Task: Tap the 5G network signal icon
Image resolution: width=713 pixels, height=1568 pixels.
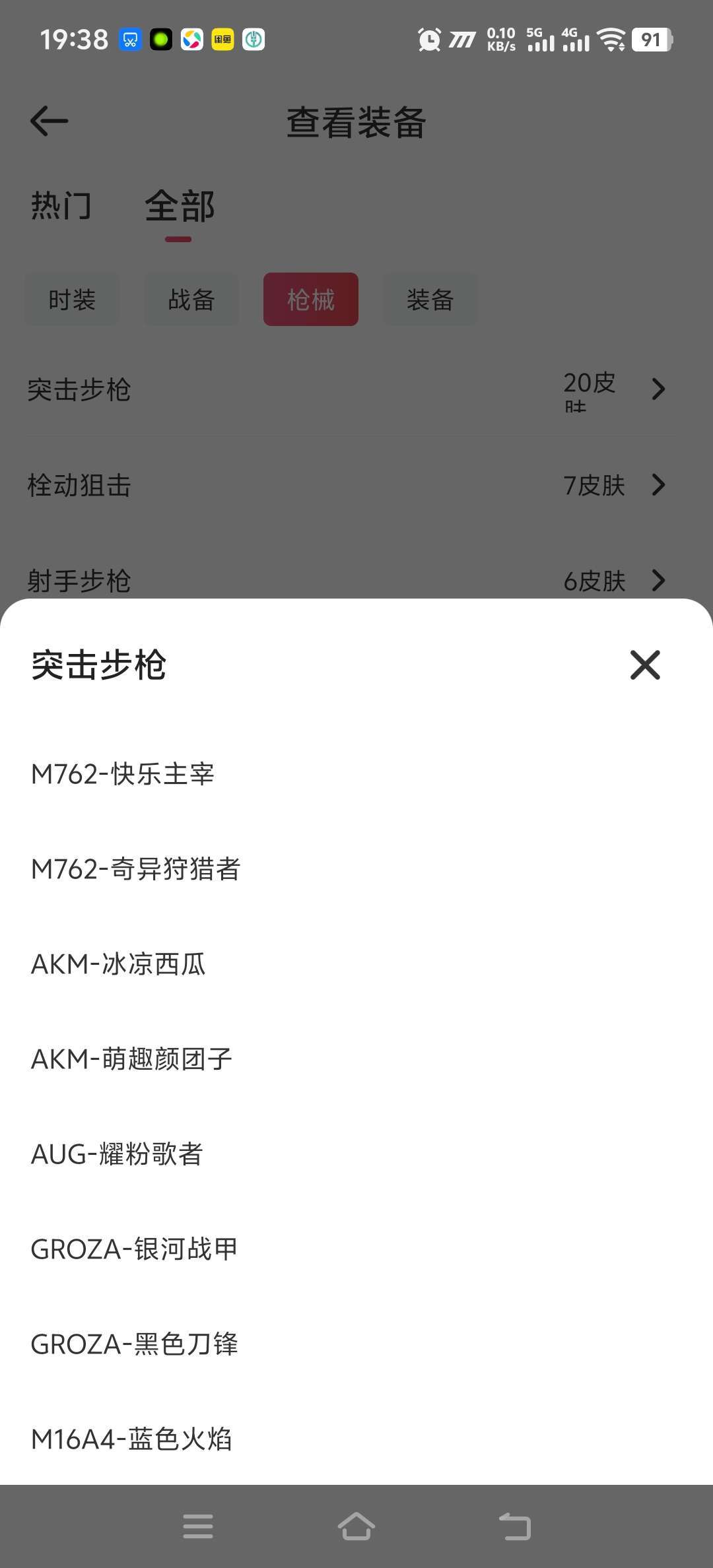Action: point(543,41)
